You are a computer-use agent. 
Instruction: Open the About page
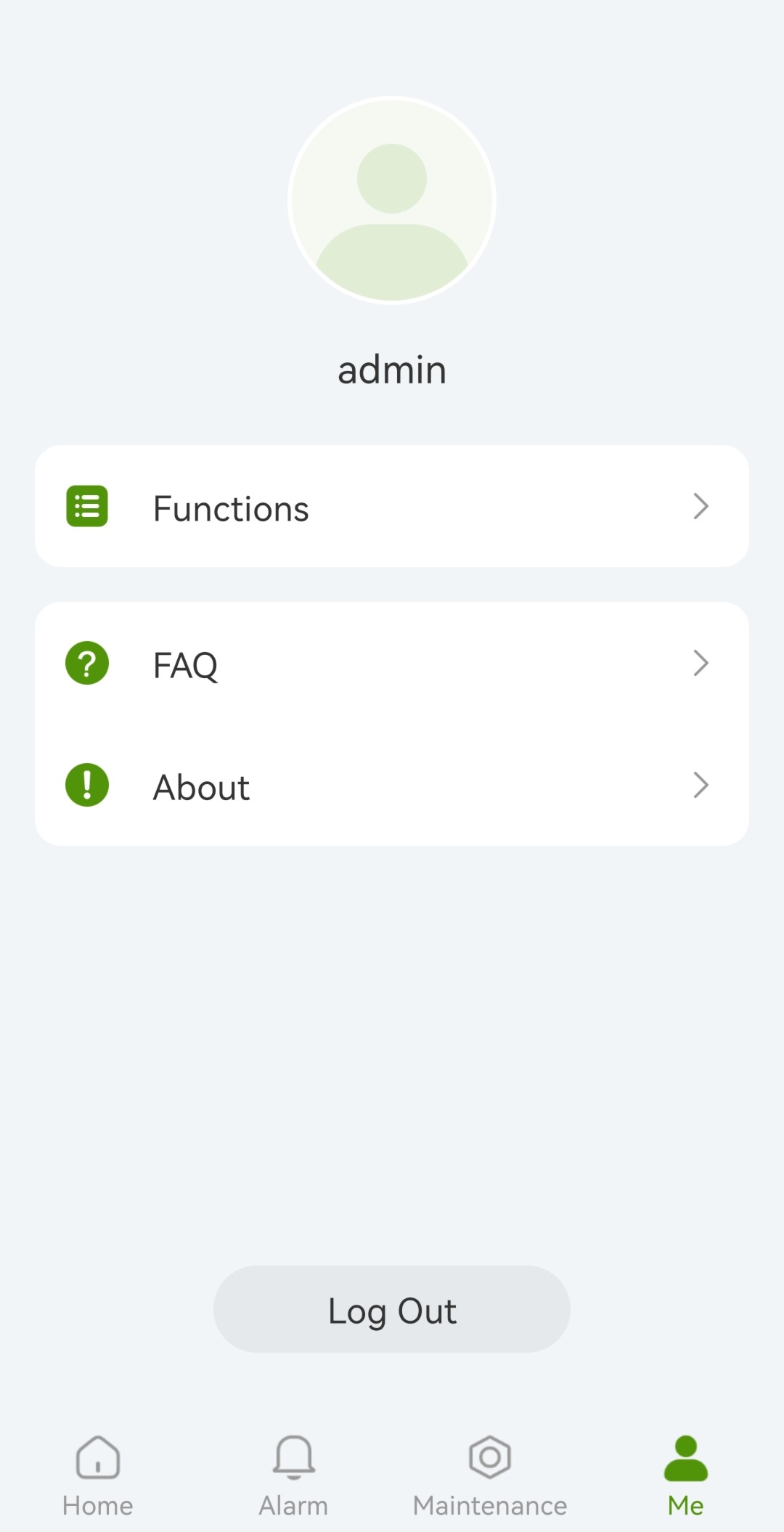(x=392, y=785)
